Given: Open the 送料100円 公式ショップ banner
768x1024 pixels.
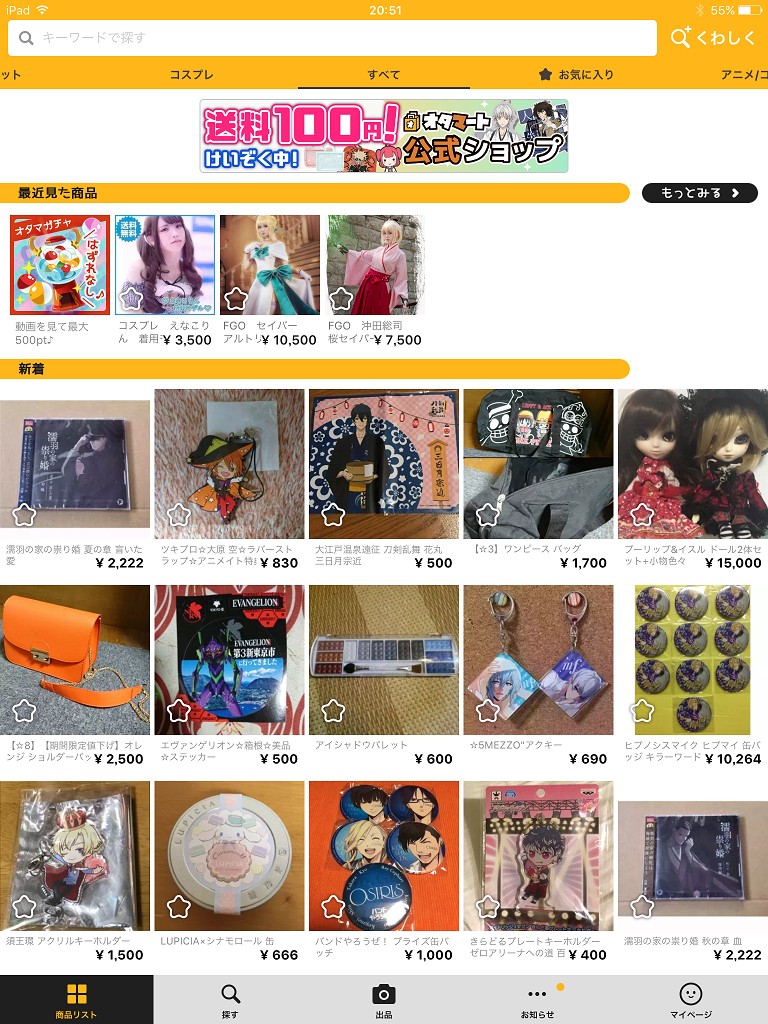Looking at the screenshot, I should click(x=384, y=136).
